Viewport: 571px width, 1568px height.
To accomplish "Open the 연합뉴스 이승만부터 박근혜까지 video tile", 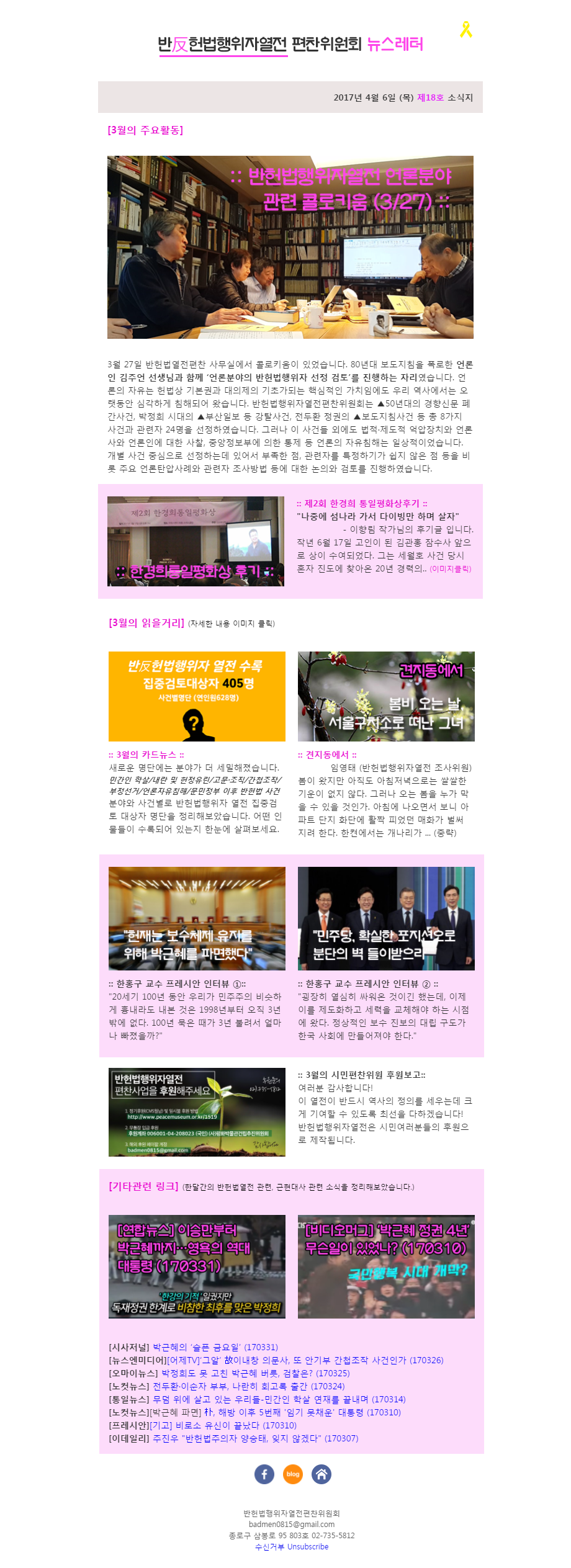I will pos(197,1266).
